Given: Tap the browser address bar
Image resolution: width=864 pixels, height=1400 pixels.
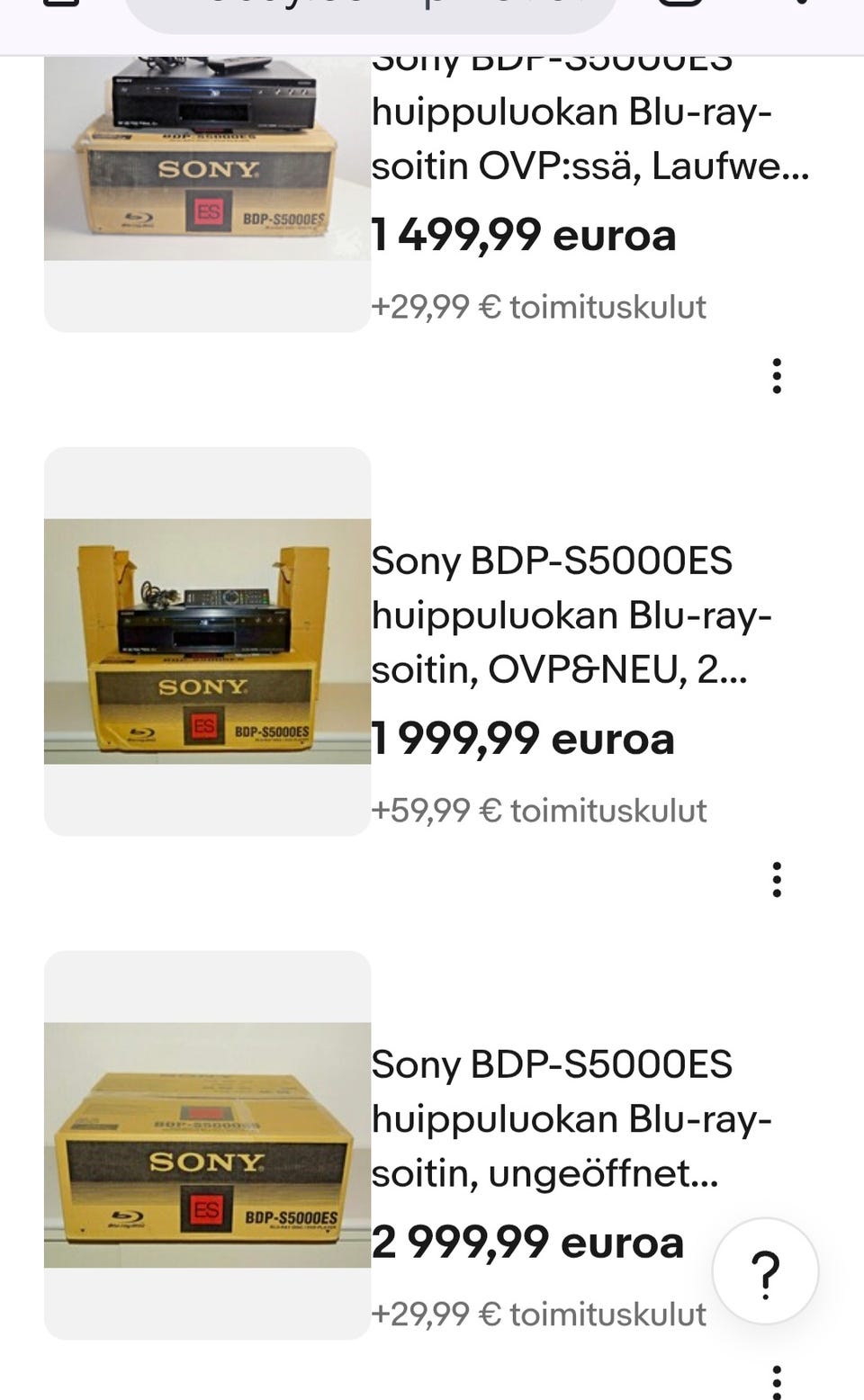Looking at the screenshot, I should click(370, 13).
